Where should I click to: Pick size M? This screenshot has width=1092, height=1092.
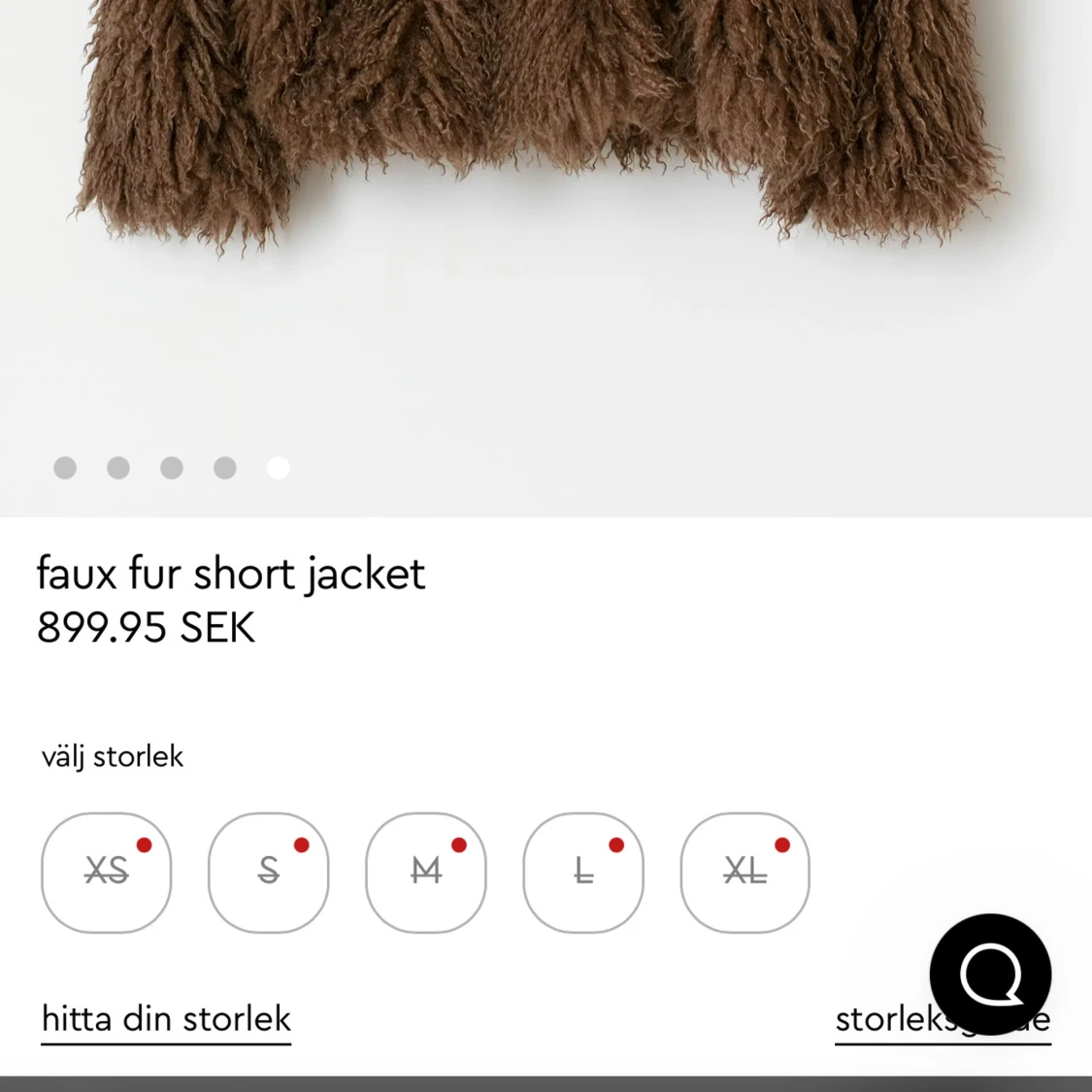click(426, 872)
